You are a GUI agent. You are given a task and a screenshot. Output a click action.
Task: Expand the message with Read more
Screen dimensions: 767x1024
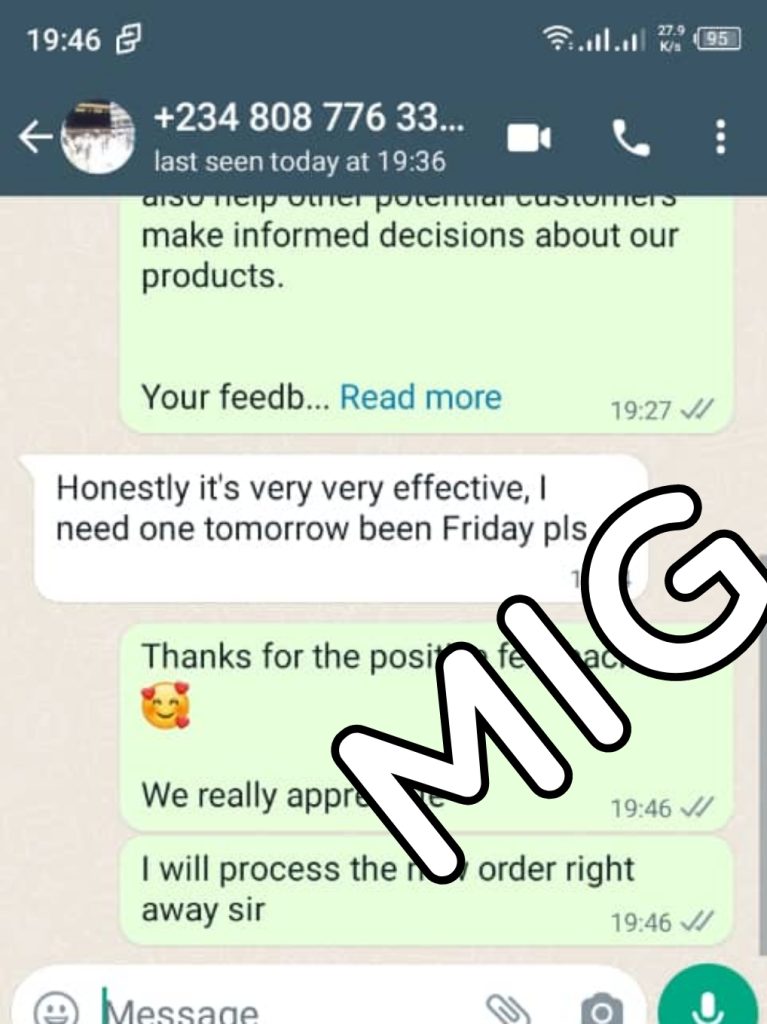420,397
